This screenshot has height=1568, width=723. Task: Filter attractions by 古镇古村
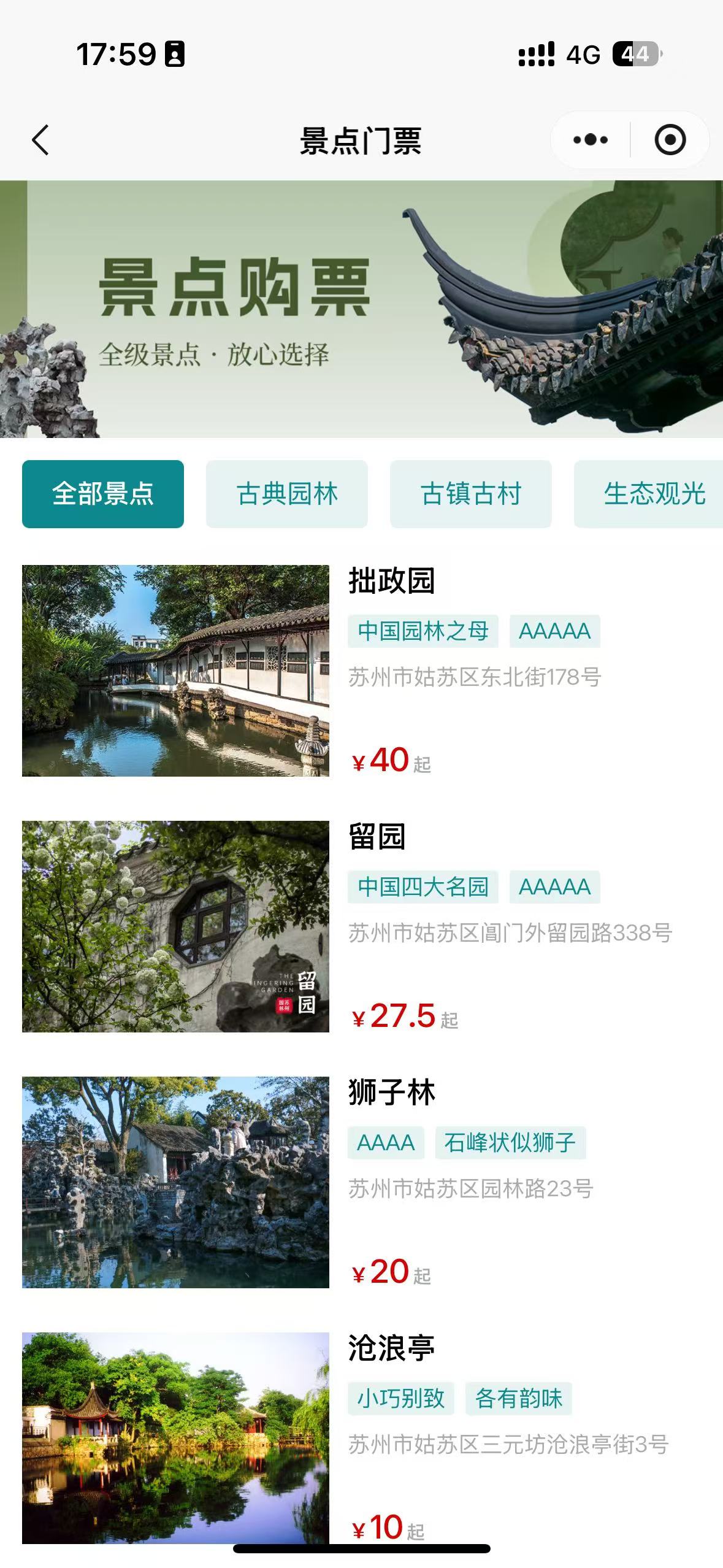[471, 494]
